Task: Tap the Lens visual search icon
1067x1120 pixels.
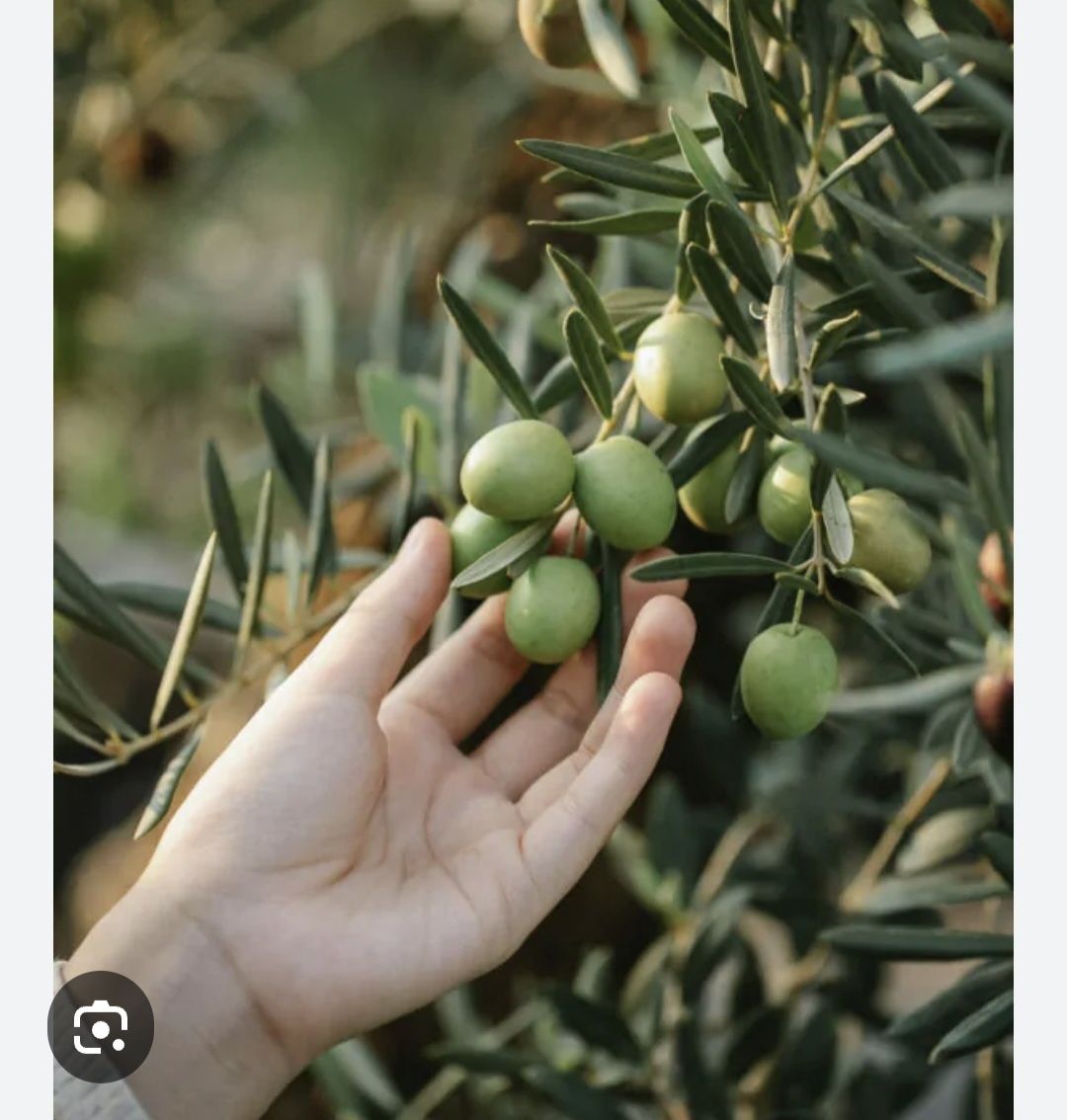Action: pos(101,1027)
